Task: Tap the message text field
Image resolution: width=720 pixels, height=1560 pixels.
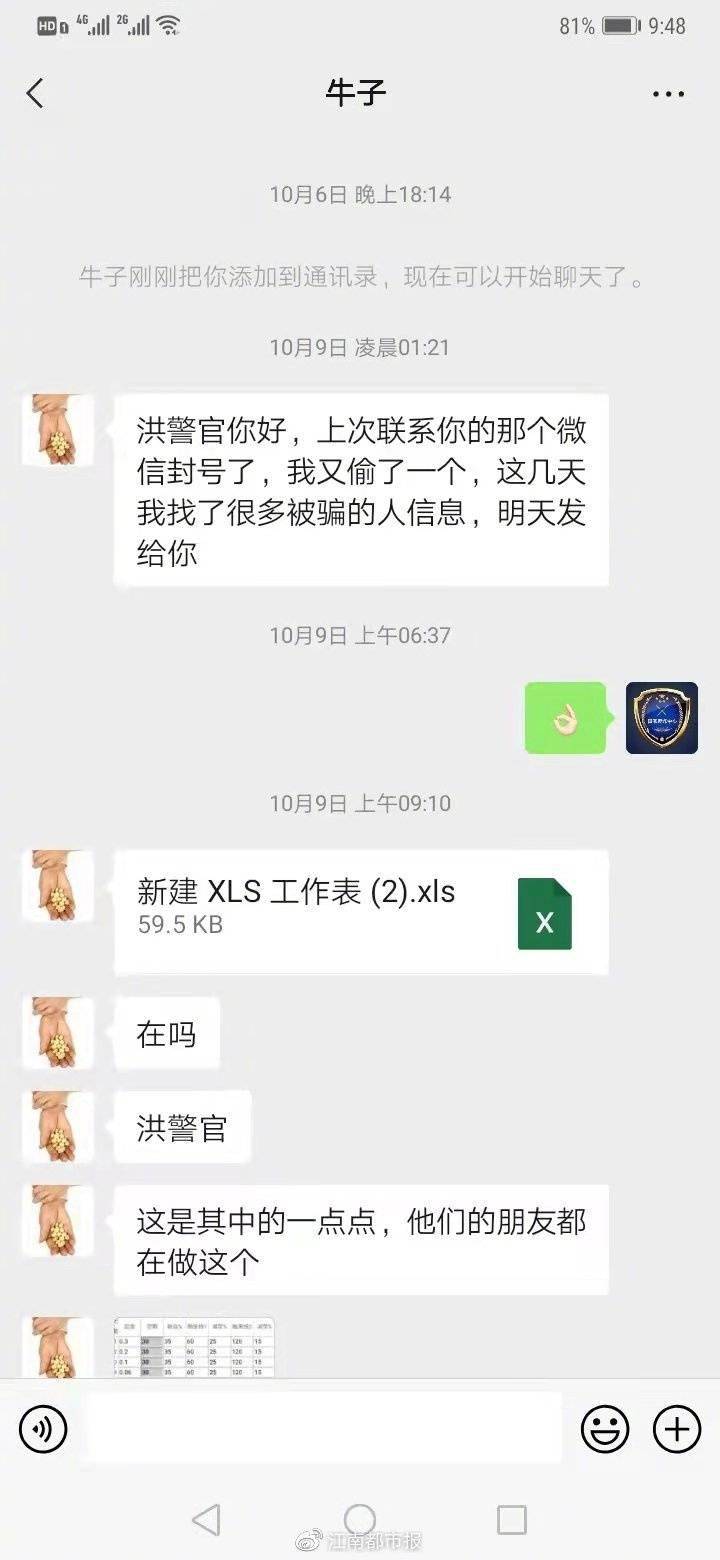Action: click(x=323, y=1428)
